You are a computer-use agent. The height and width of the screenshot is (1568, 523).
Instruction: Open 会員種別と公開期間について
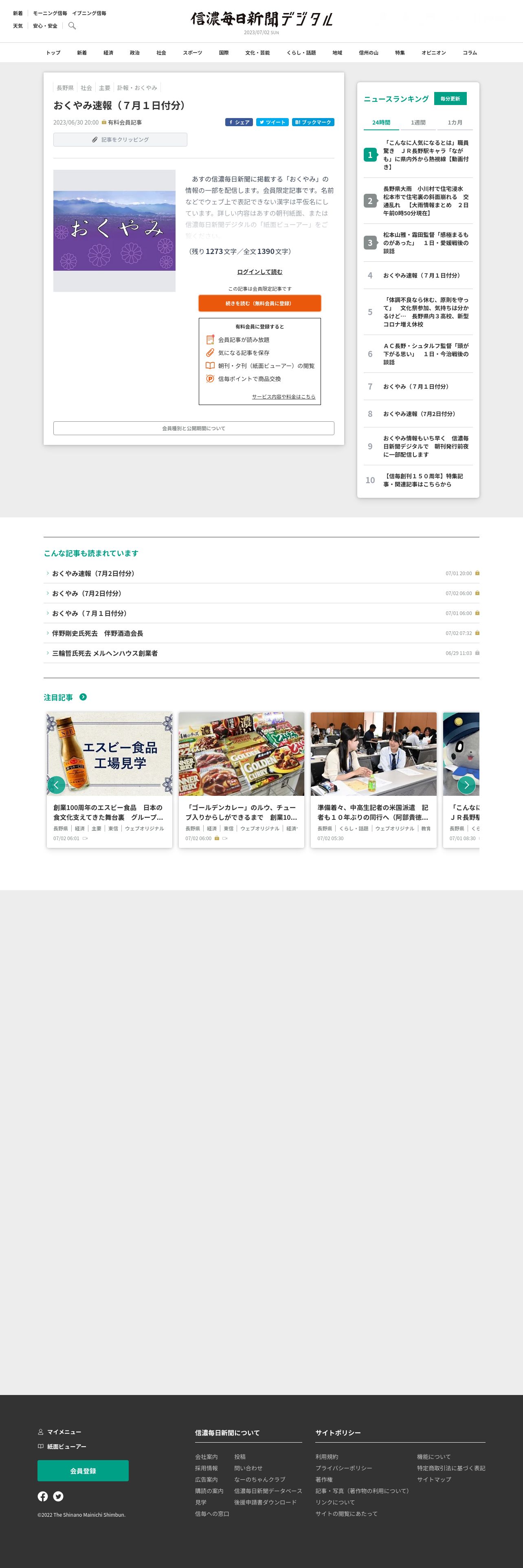click(x=193, y=429)
